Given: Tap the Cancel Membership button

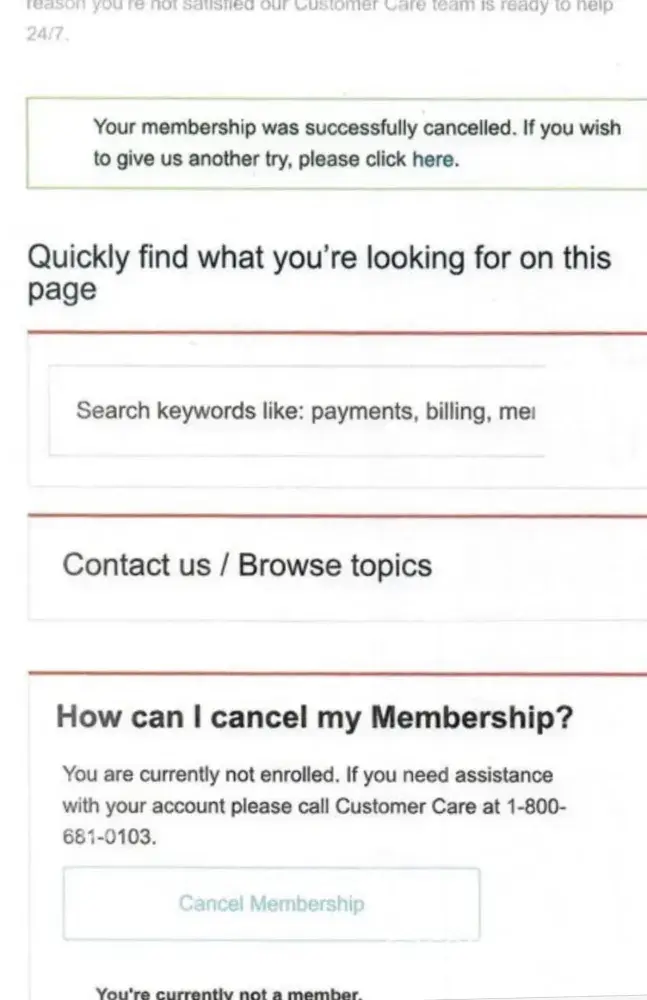Looking at the screenshot, I should tap(271, 904).
